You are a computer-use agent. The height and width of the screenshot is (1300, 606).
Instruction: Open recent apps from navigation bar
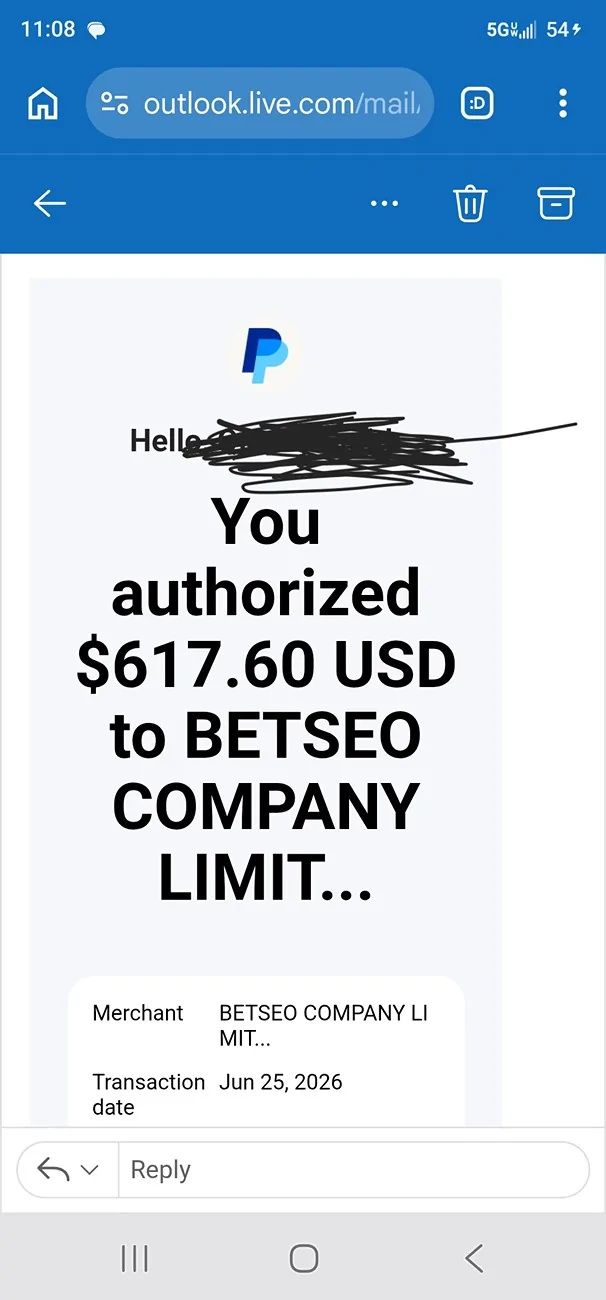[x=134, y=1258]
